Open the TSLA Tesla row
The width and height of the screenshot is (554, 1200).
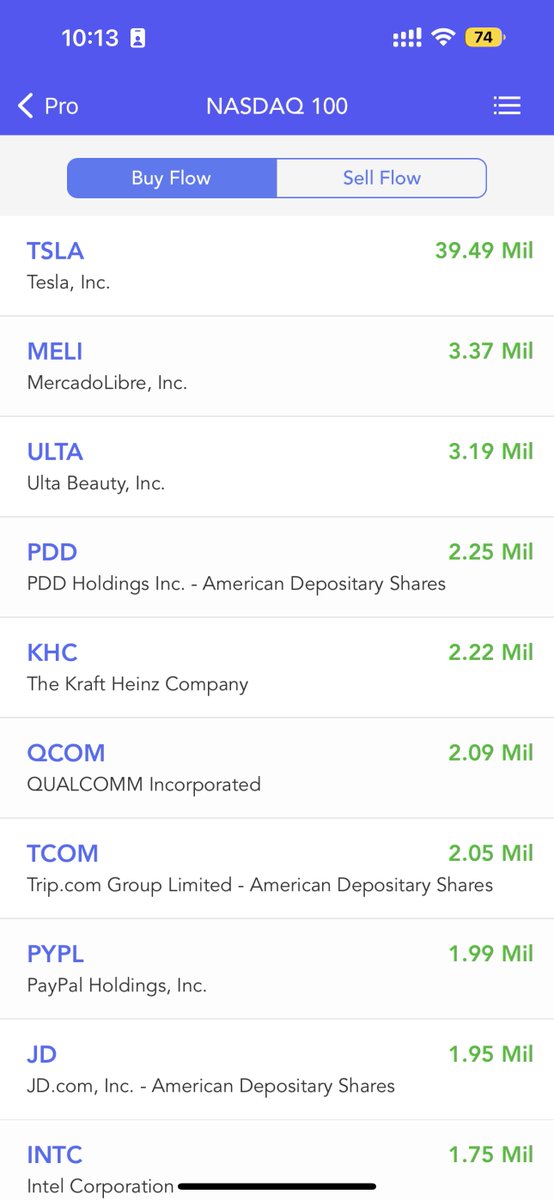point(277,266)
